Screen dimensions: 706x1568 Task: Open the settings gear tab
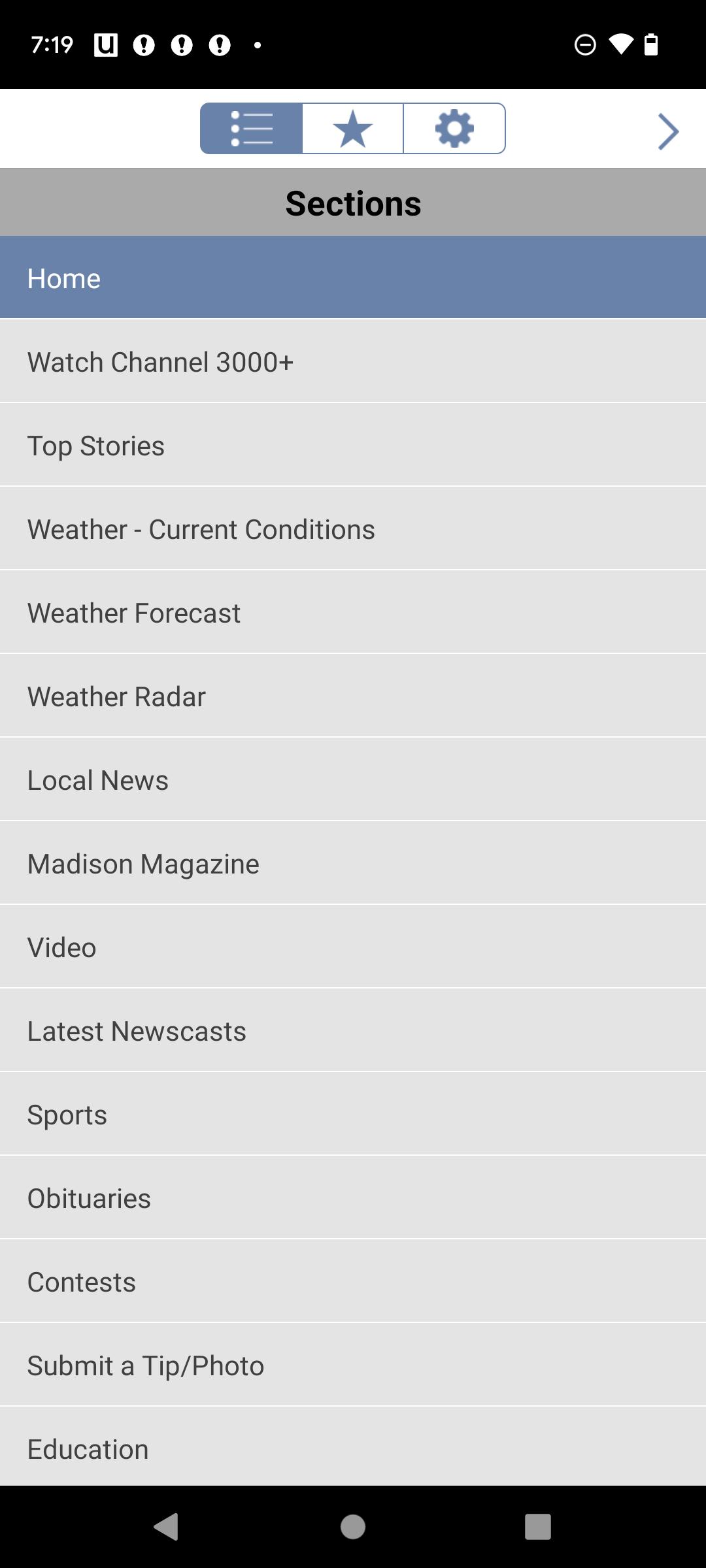tap(454, 128)
